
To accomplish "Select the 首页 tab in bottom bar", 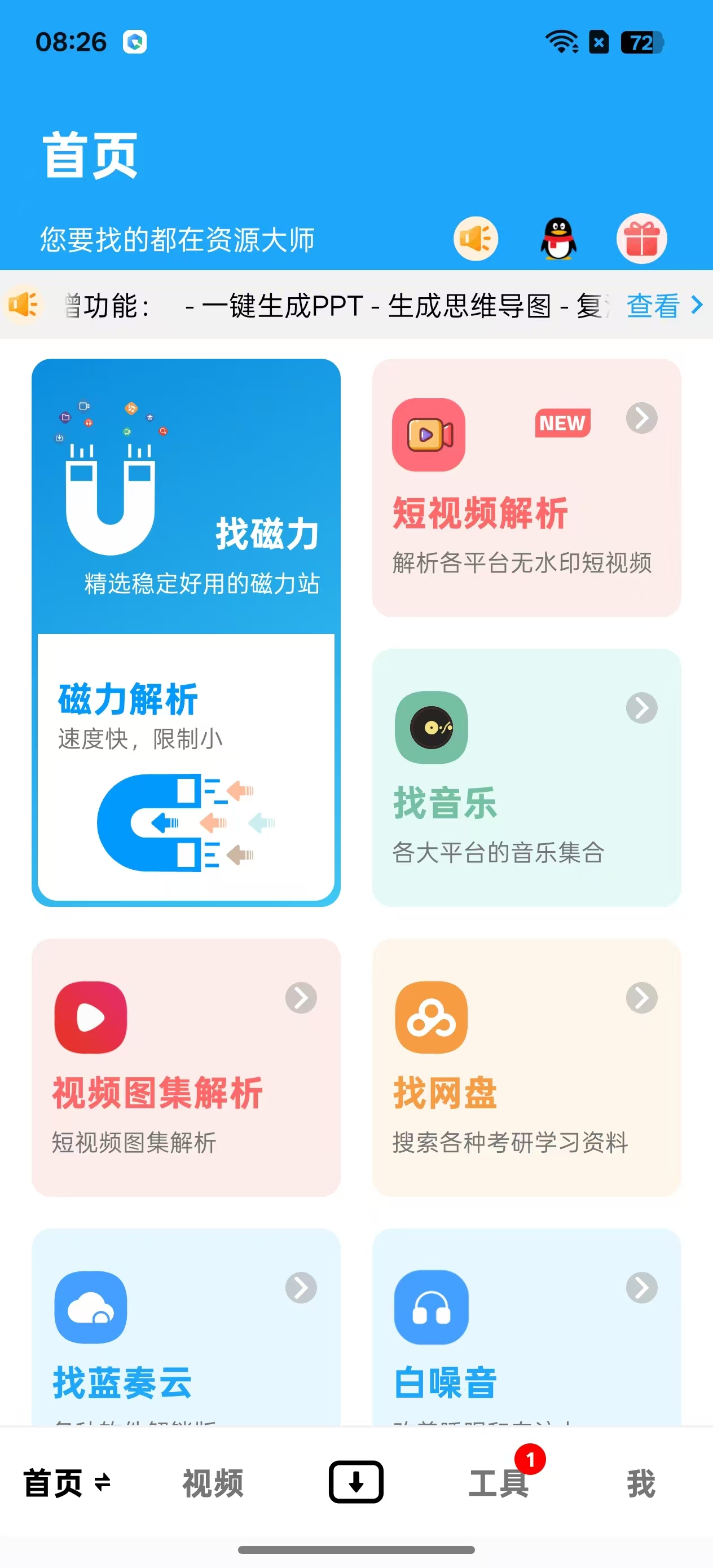I will click(66, 1483).
